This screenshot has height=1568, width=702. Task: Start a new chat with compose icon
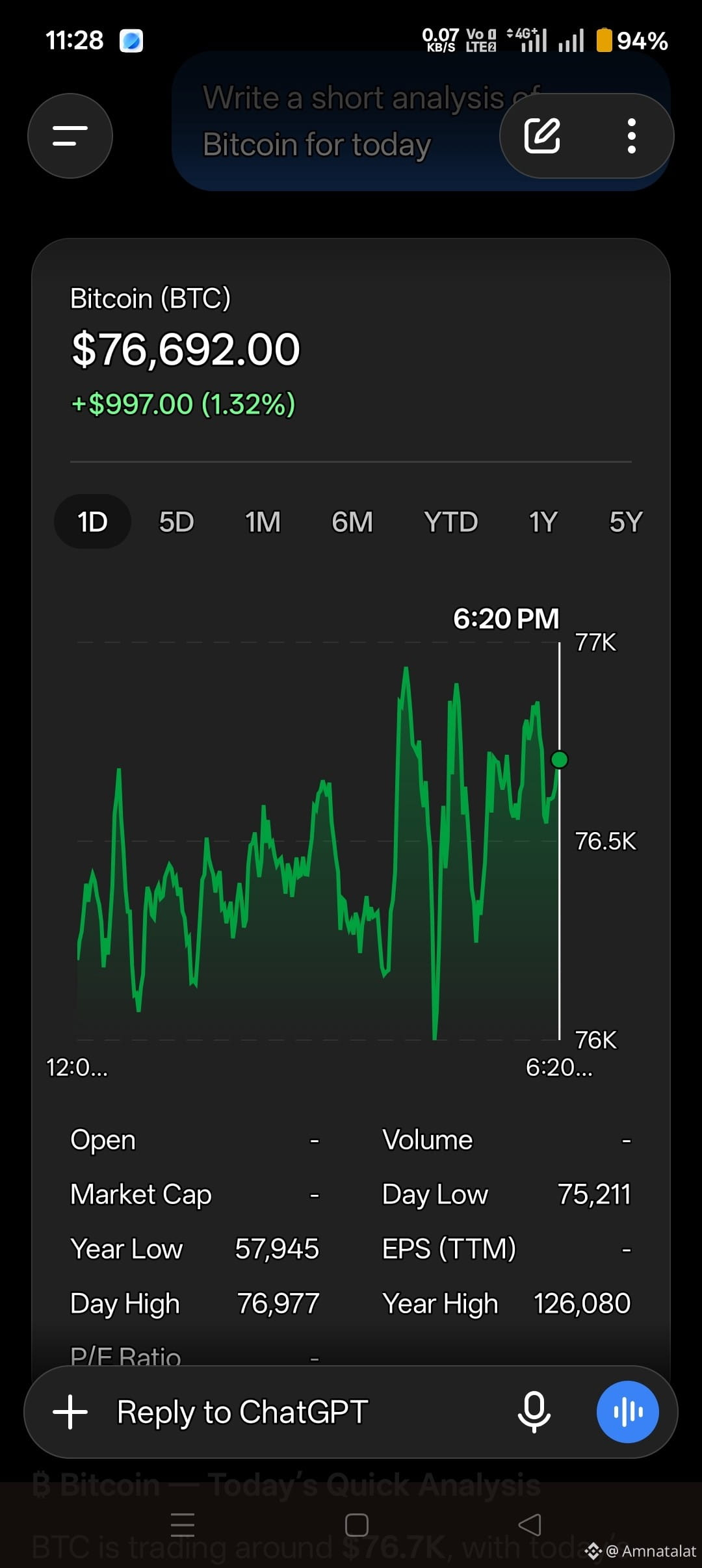(542, 136)
